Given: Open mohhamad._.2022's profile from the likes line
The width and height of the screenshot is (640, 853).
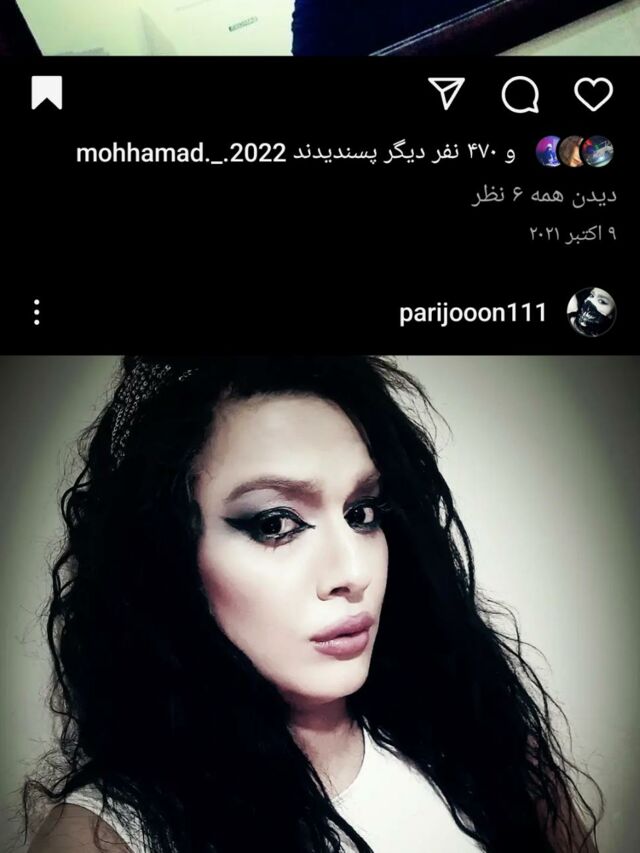Looking at the screenshot, I should click(x=181, y=153).
